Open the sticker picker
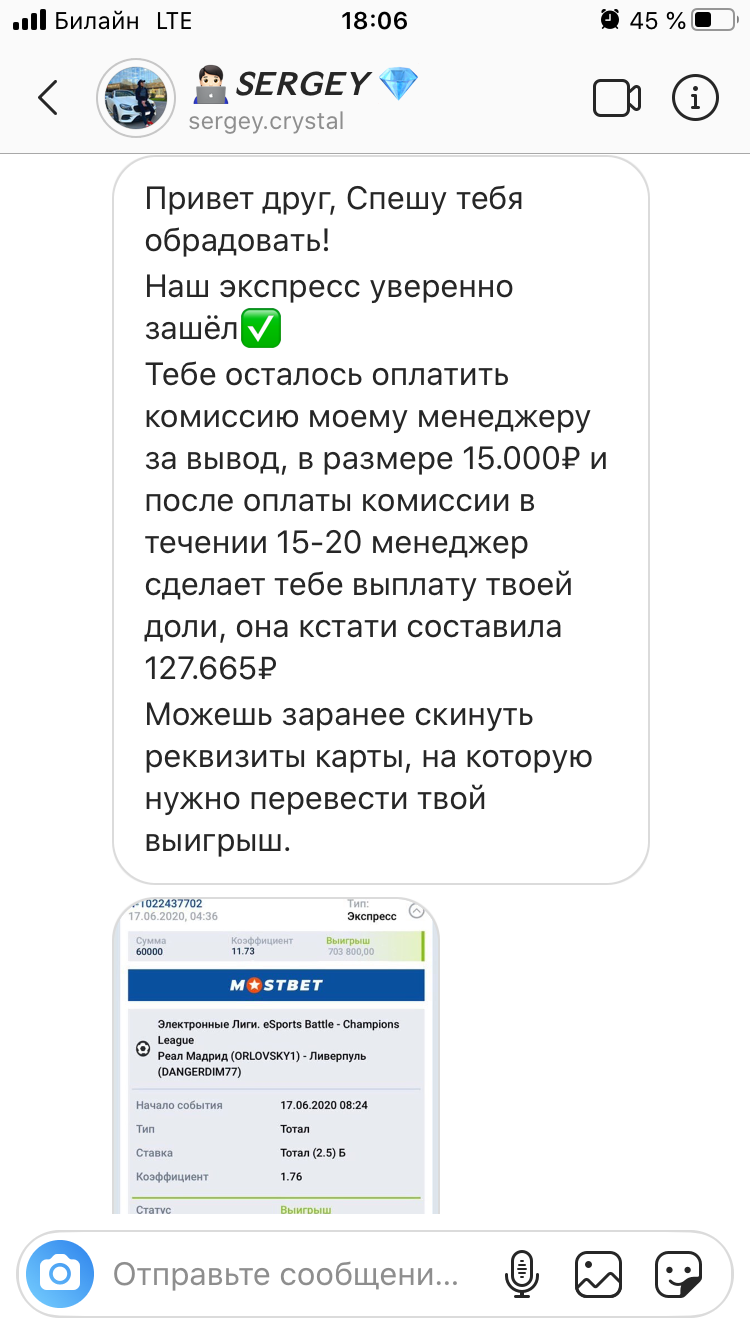 (678, 1274)
